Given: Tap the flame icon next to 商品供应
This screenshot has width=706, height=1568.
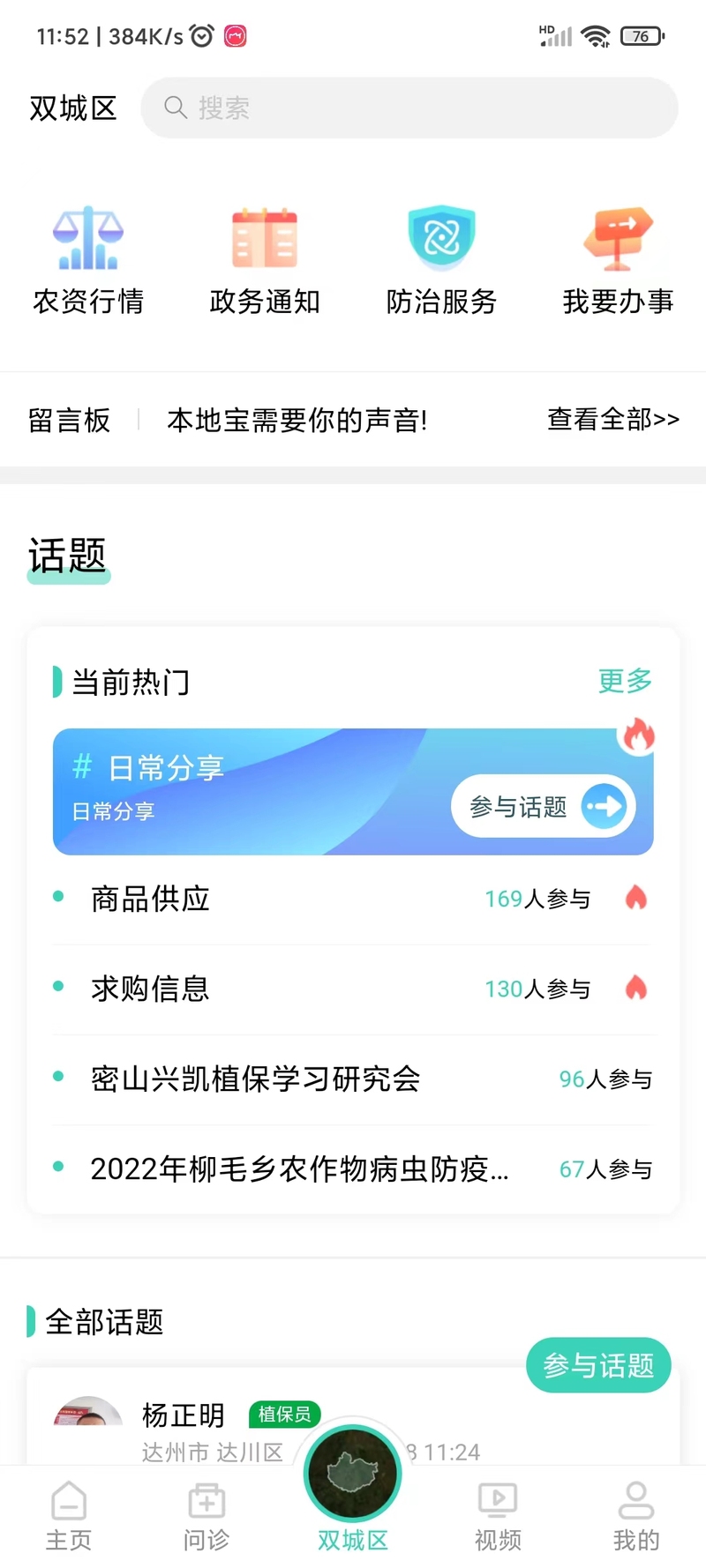Looking at the screenshot, I should tap(637, 898).
